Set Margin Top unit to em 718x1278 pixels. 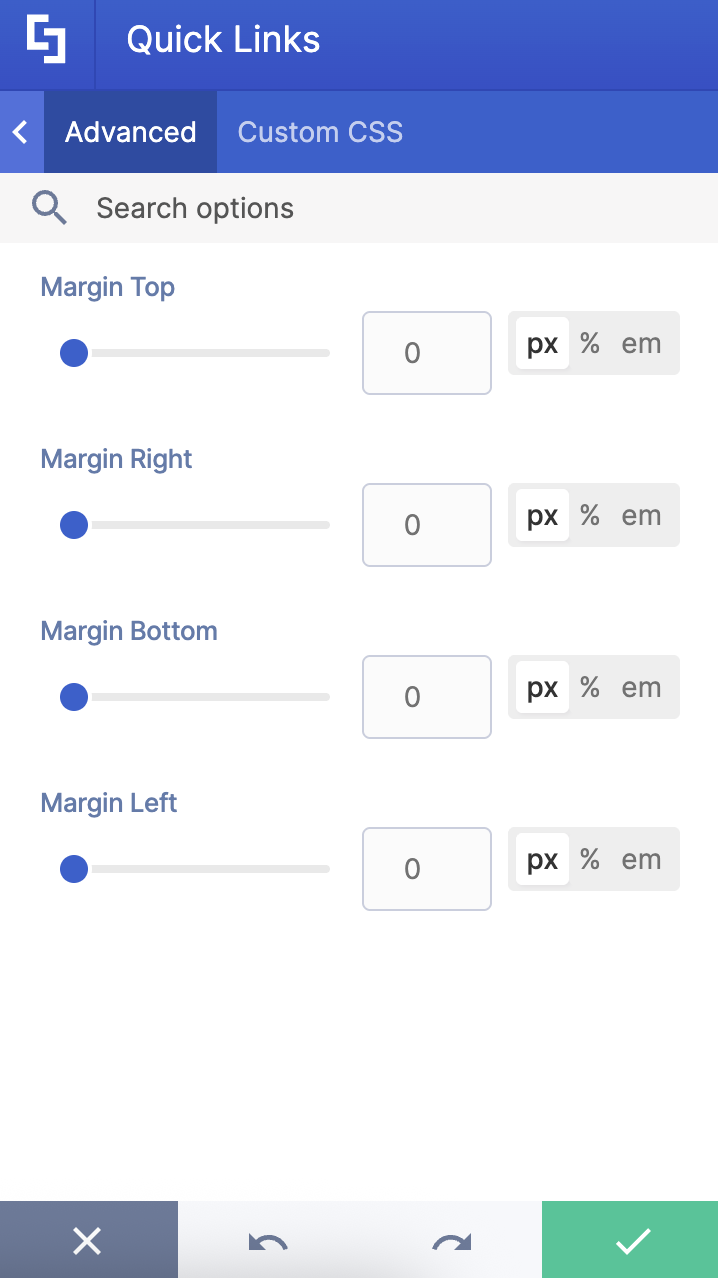pyautogui.click(x=641, y=344)
